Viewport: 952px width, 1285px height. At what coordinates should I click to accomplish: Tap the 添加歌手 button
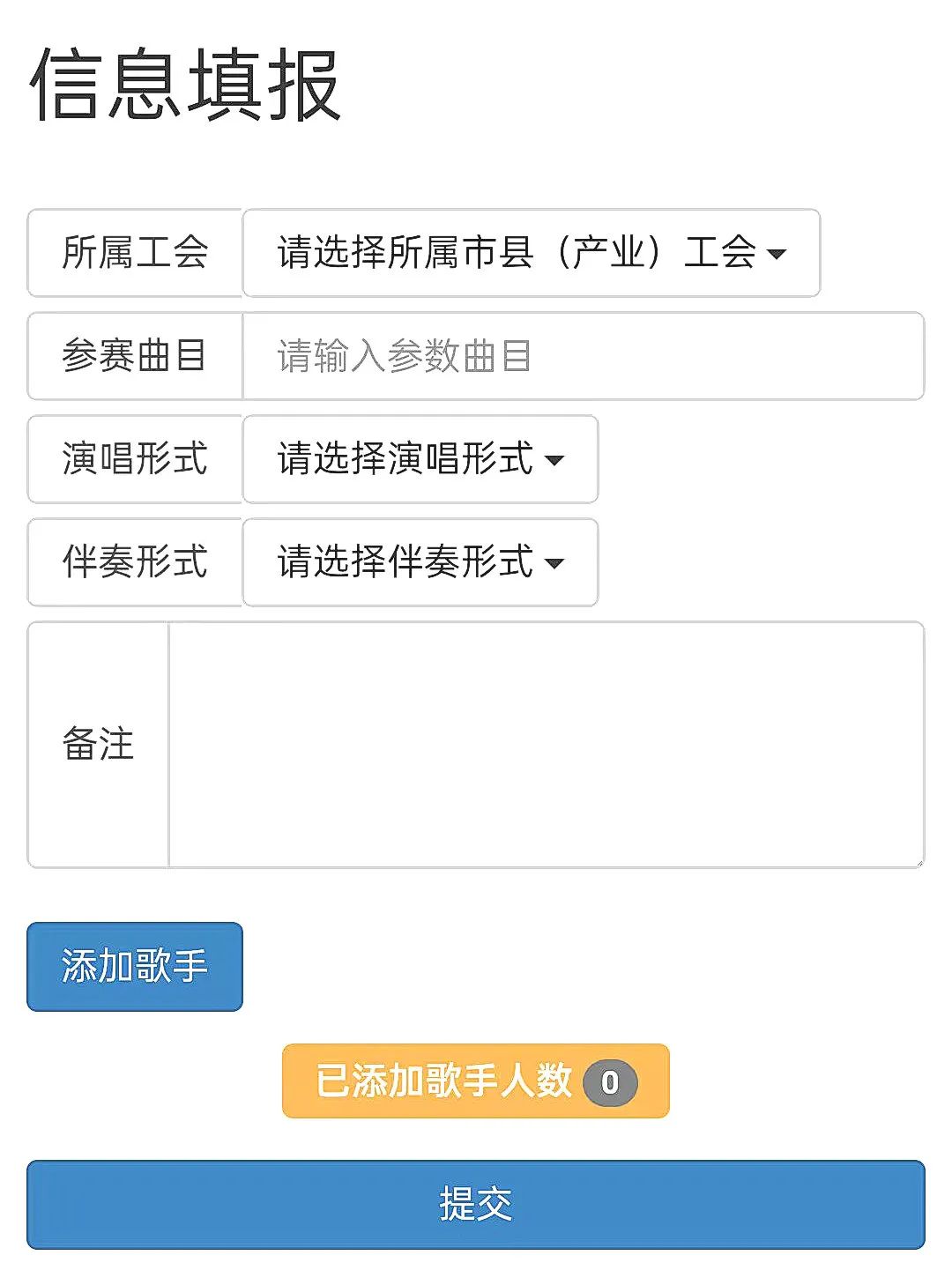pos(135,966)
